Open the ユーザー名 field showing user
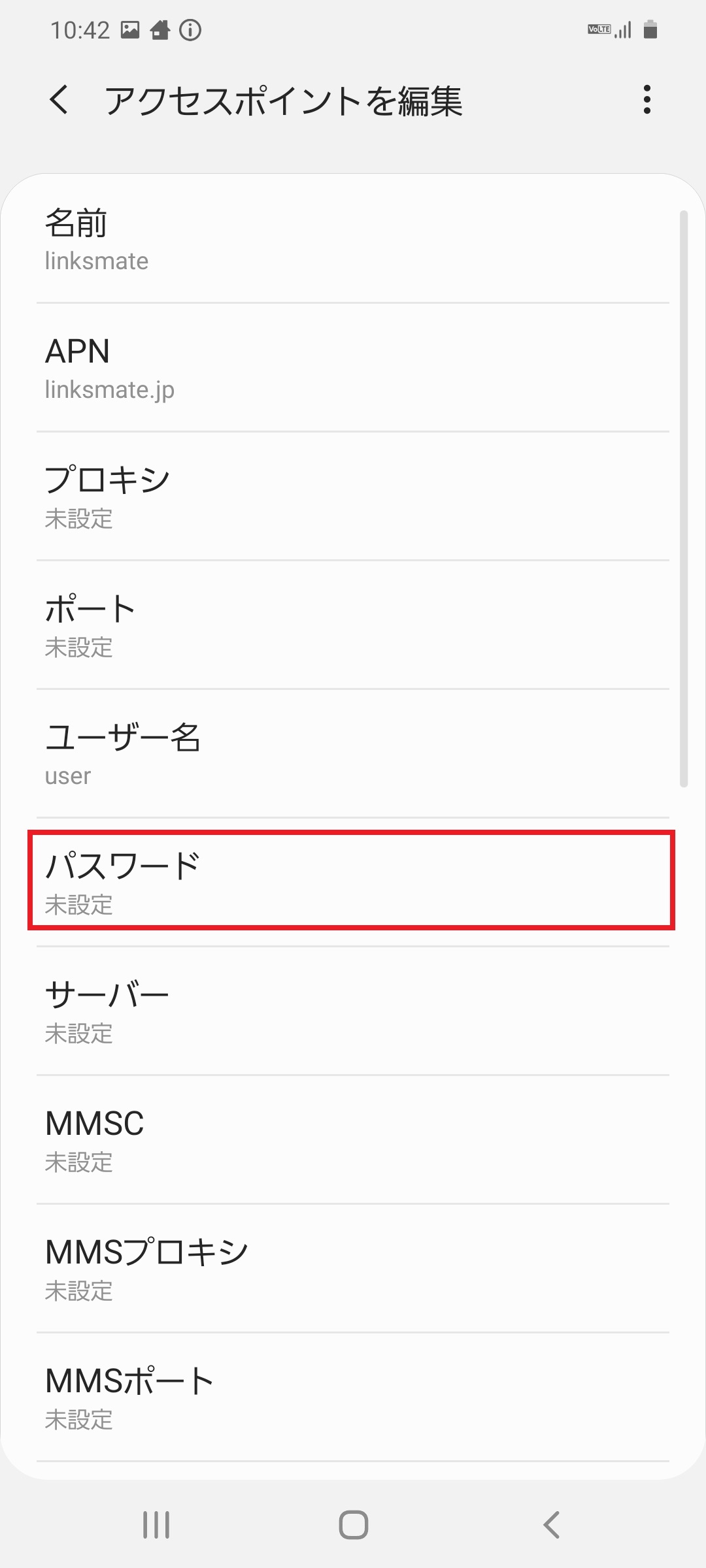This screenshot has width=706, height=1568. pyautogui.click(x=353, y=753)
